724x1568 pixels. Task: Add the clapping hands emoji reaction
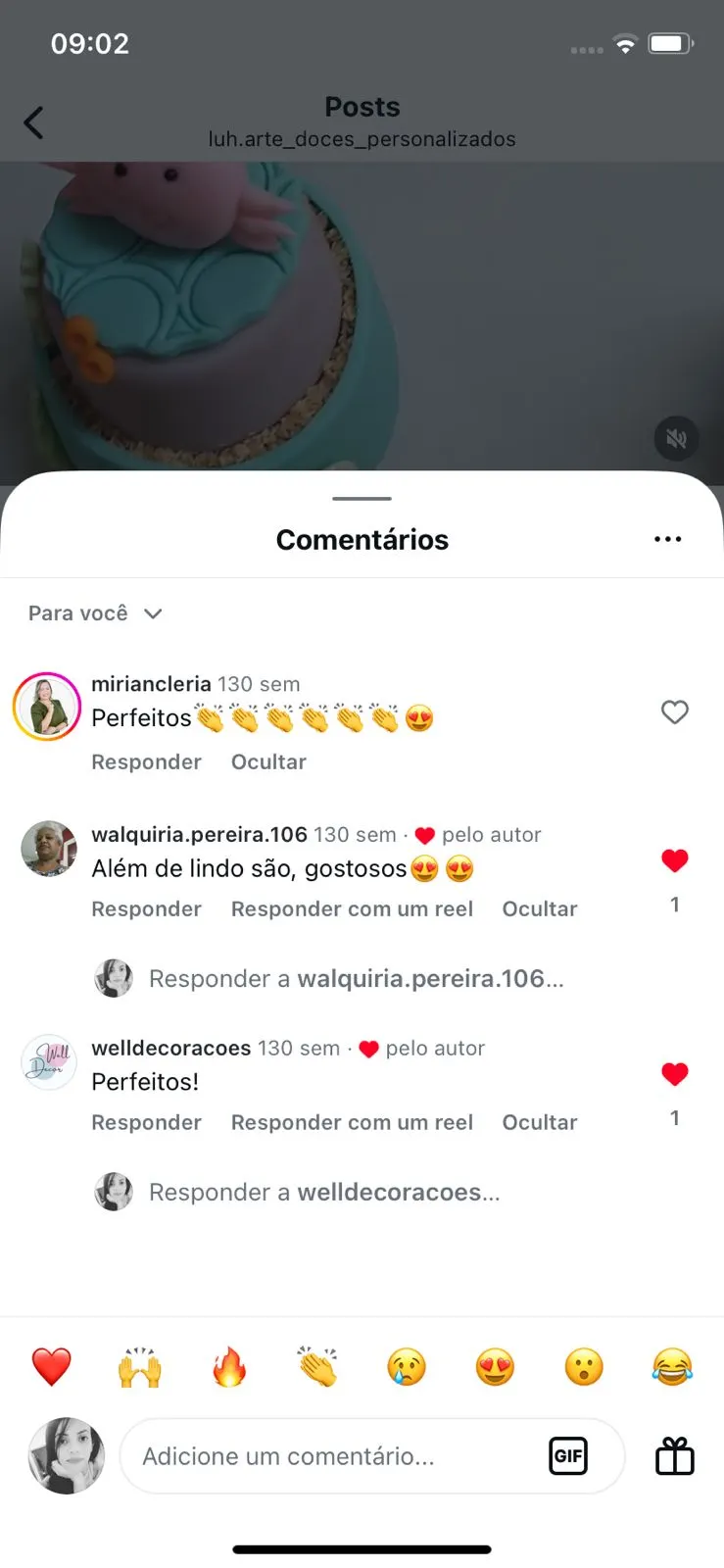point(317,1367)
